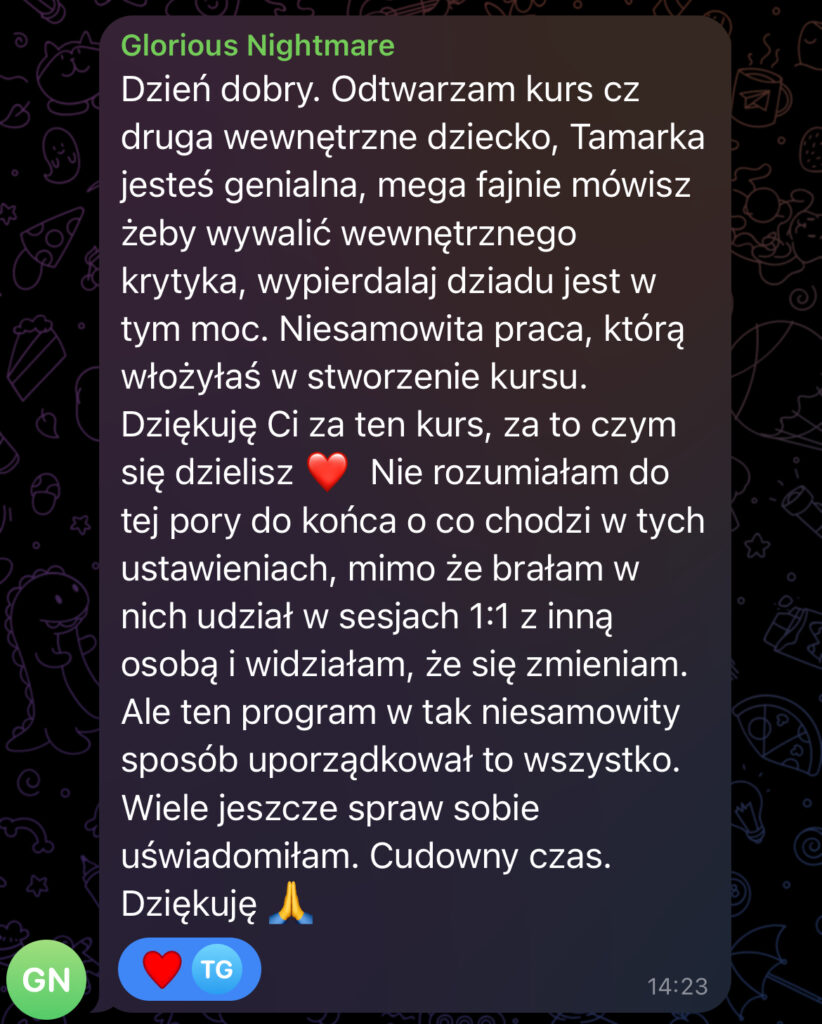The height and width of the screenshot is (1024, 822).
Task: Open the Glorious Nightmare sender name
Action: pyautogui.click(x=257, y=45)
